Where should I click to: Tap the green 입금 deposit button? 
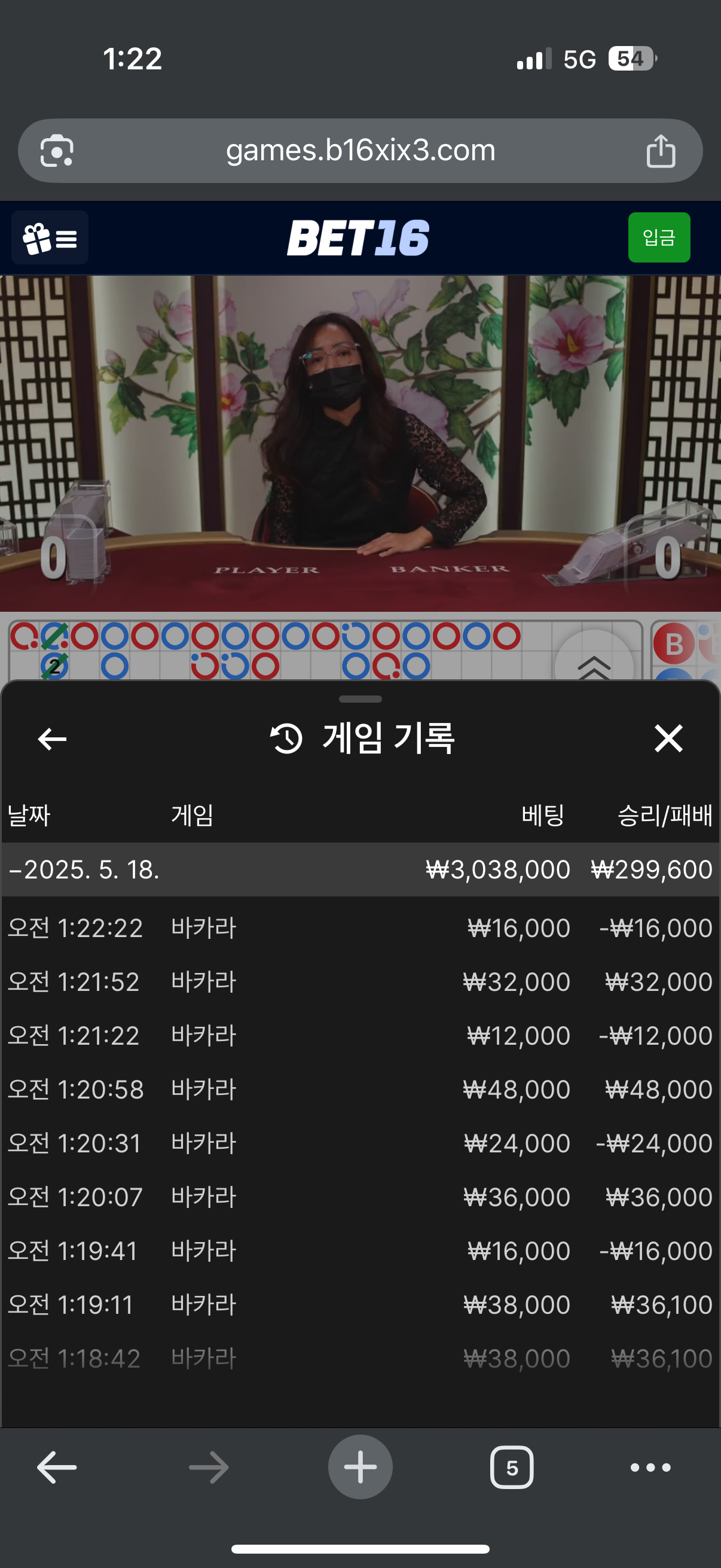click(658, 237)
